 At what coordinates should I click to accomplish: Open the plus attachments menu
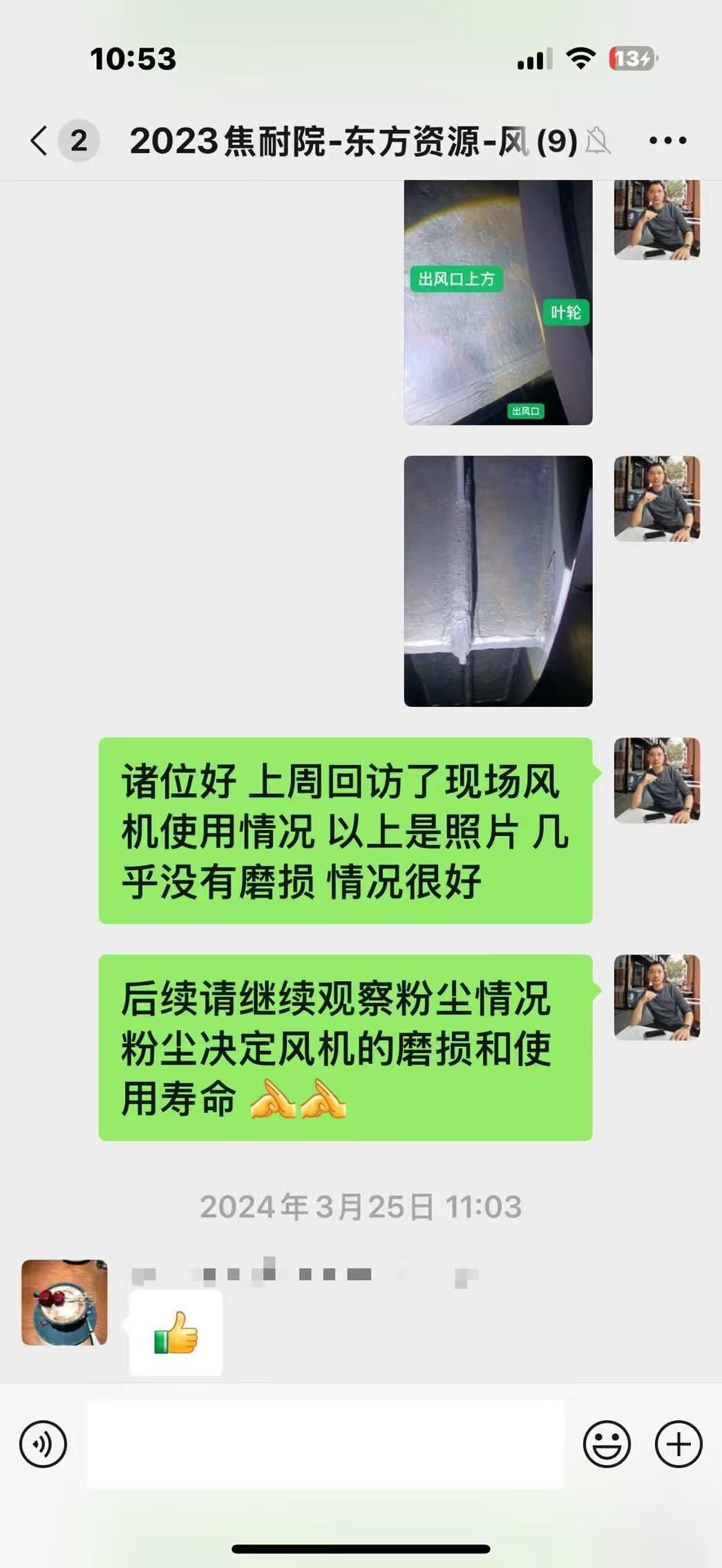(678, 1444)
